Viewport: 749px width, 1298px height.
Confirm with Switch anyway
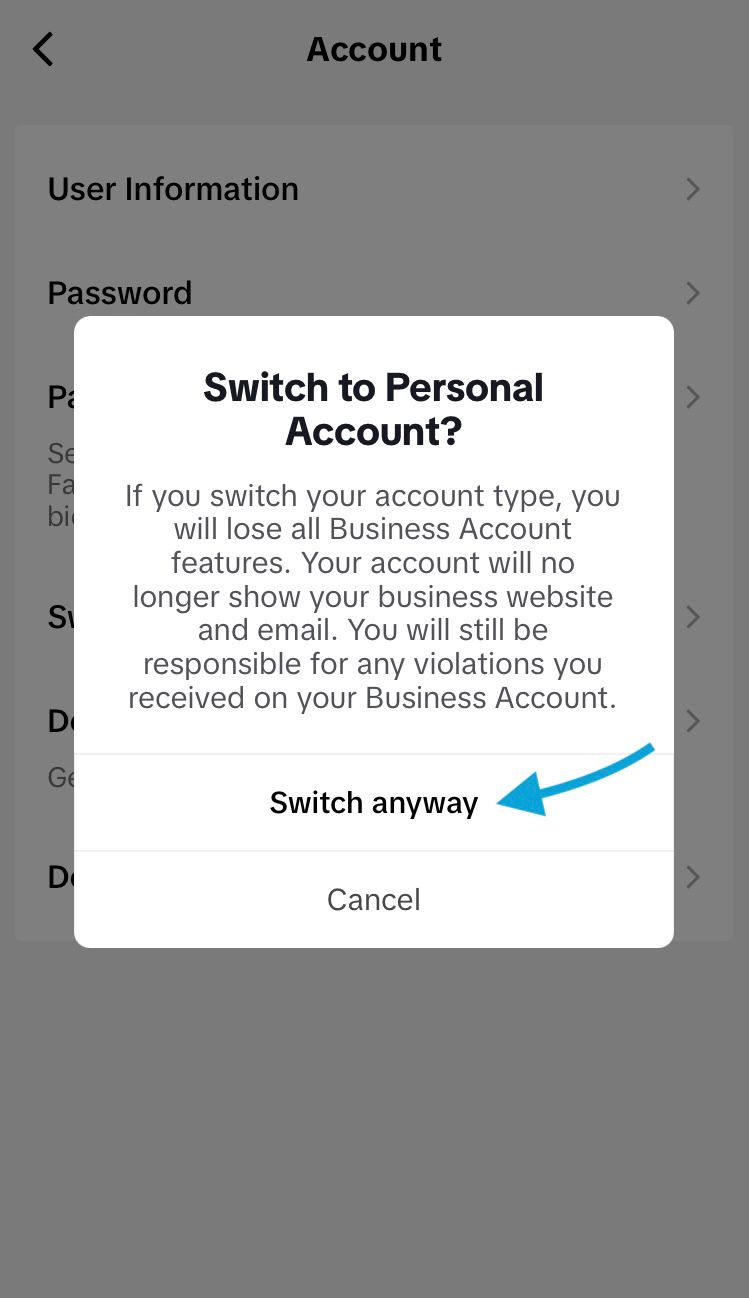click(x=373, y=803)
